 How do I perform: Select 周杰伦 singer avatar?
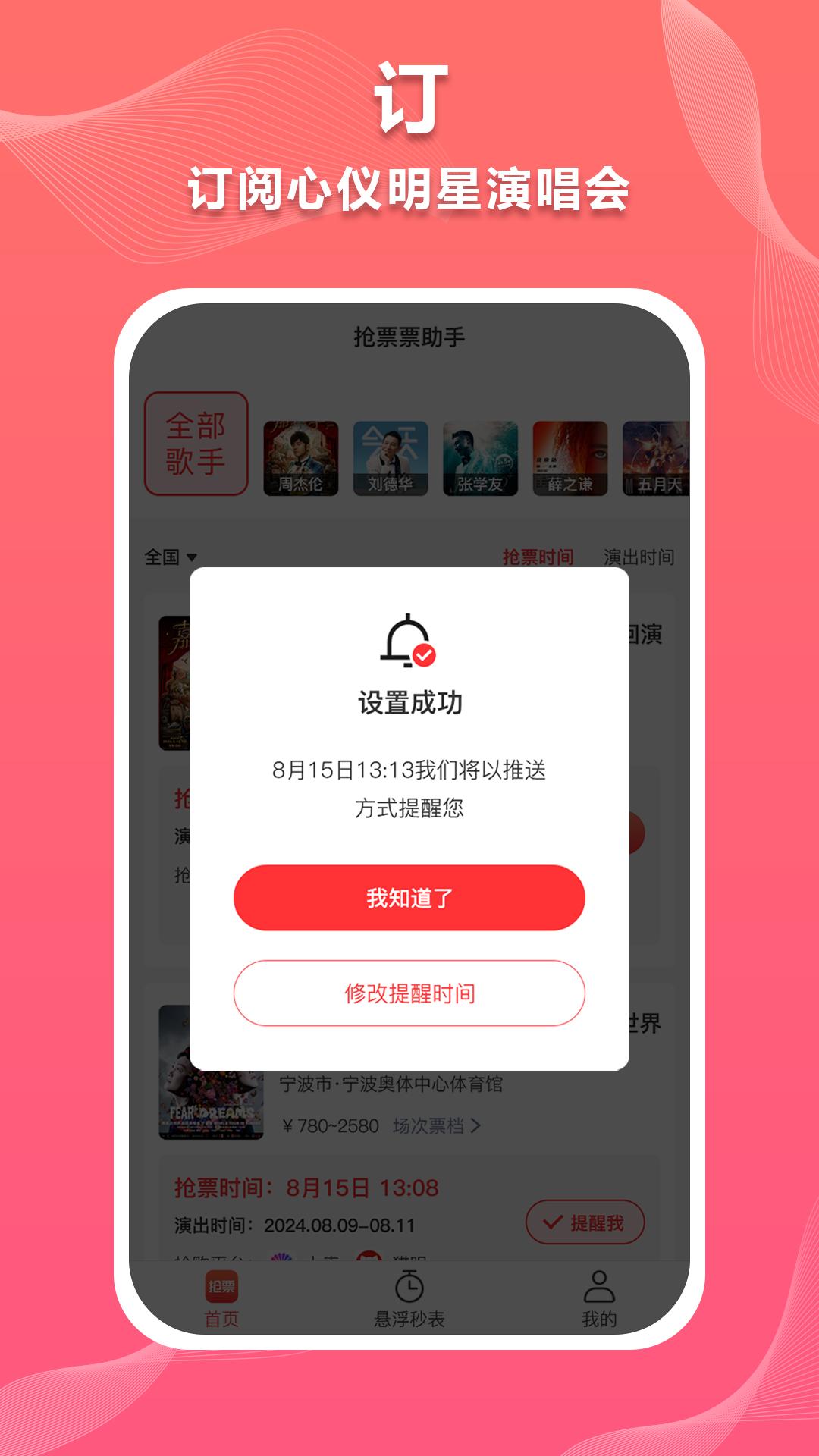pos(301,455)
